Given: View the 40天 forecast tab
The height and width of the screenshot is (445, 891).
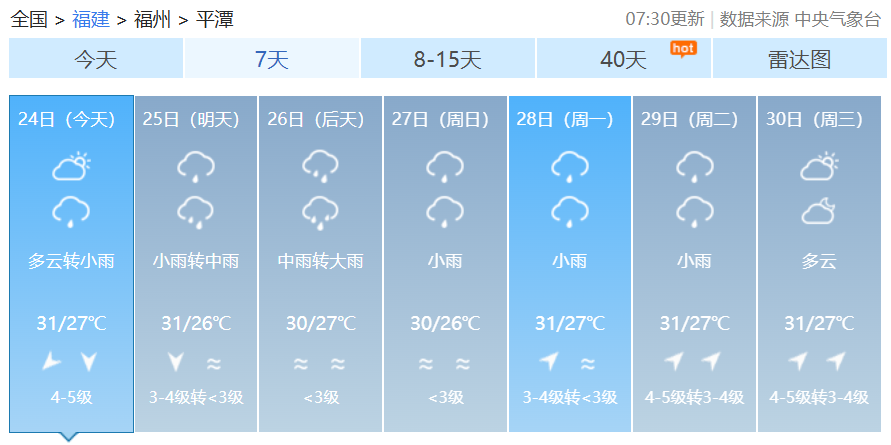Looking at the screenshot, I should 623,59.
